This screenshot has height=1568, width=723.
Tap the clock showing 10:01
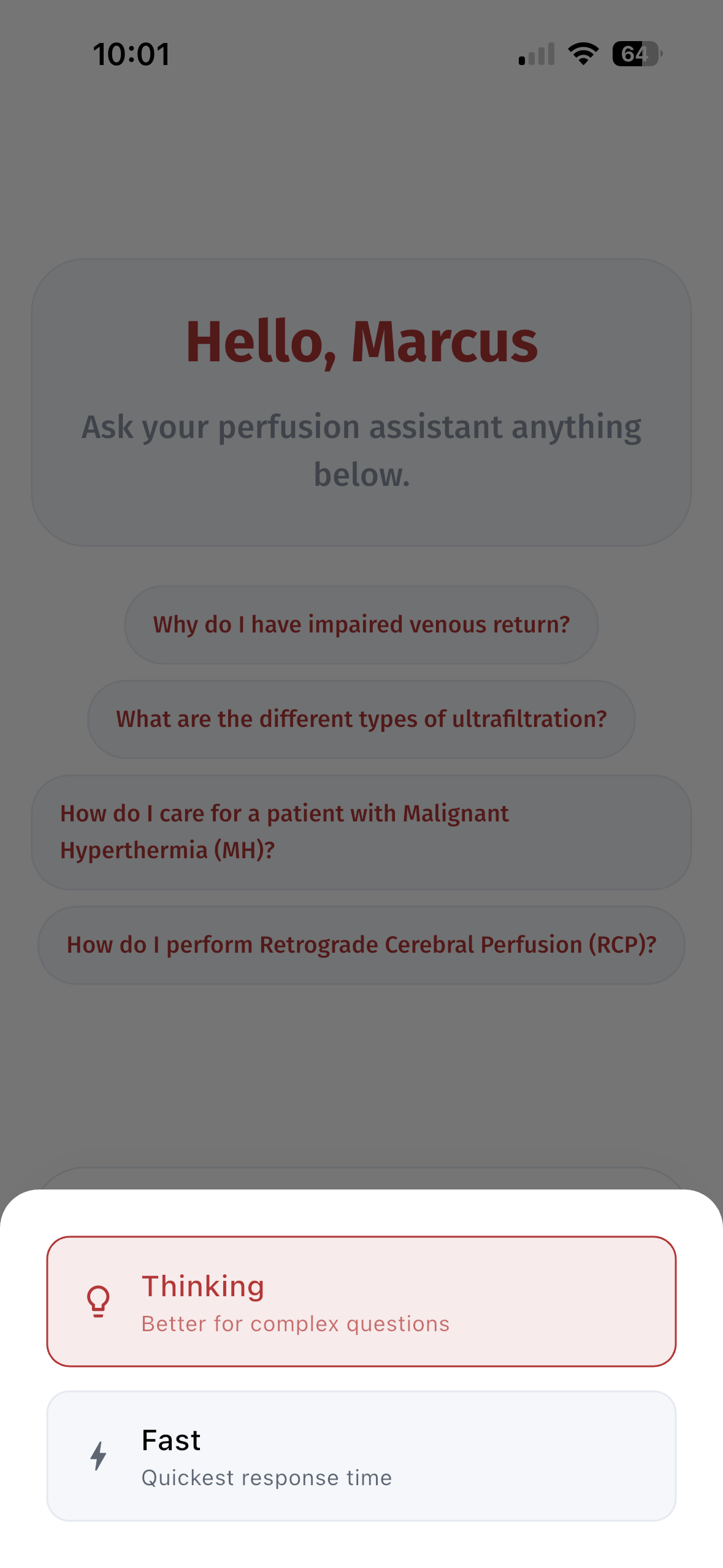coord(131,54)
